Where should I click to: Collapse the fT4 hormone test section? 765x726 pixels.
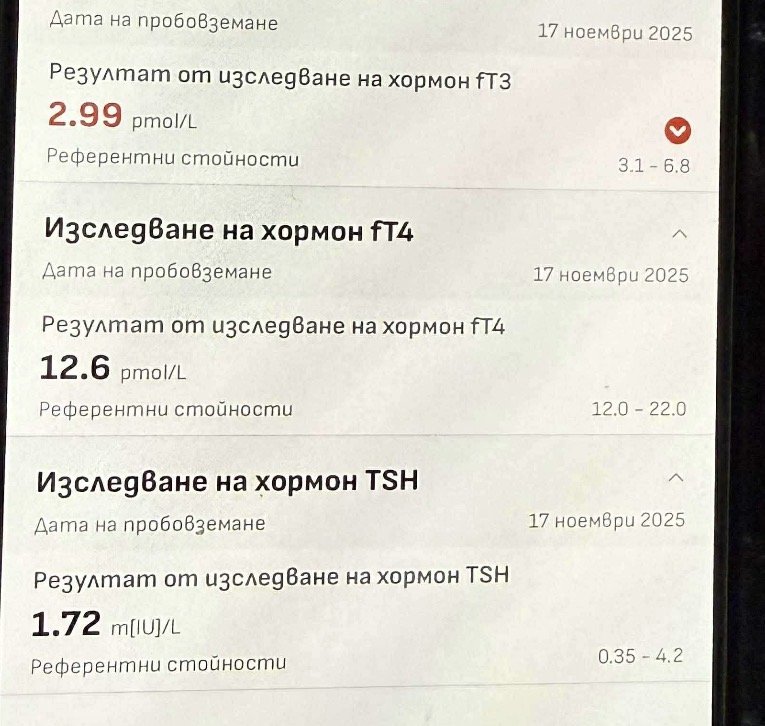pyautogui.click(x=679, y=233)
